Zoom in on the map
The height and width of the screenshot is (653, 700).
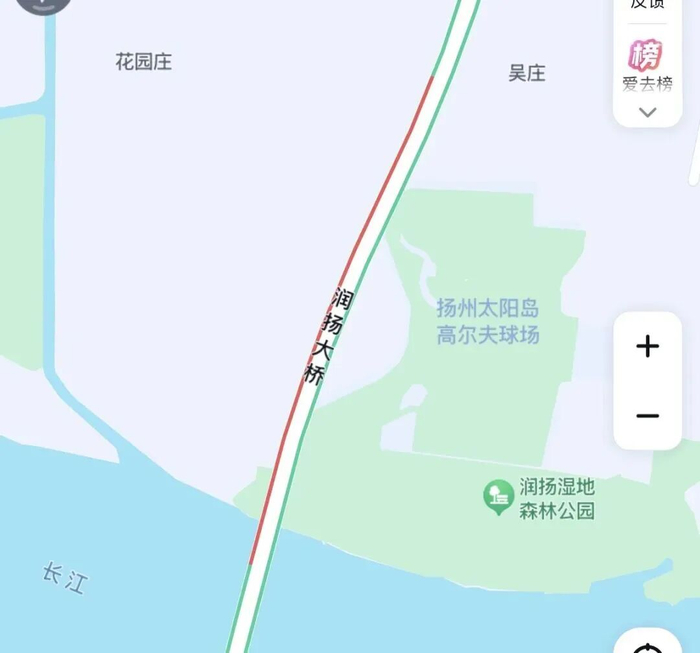click(x=647, y=347)
